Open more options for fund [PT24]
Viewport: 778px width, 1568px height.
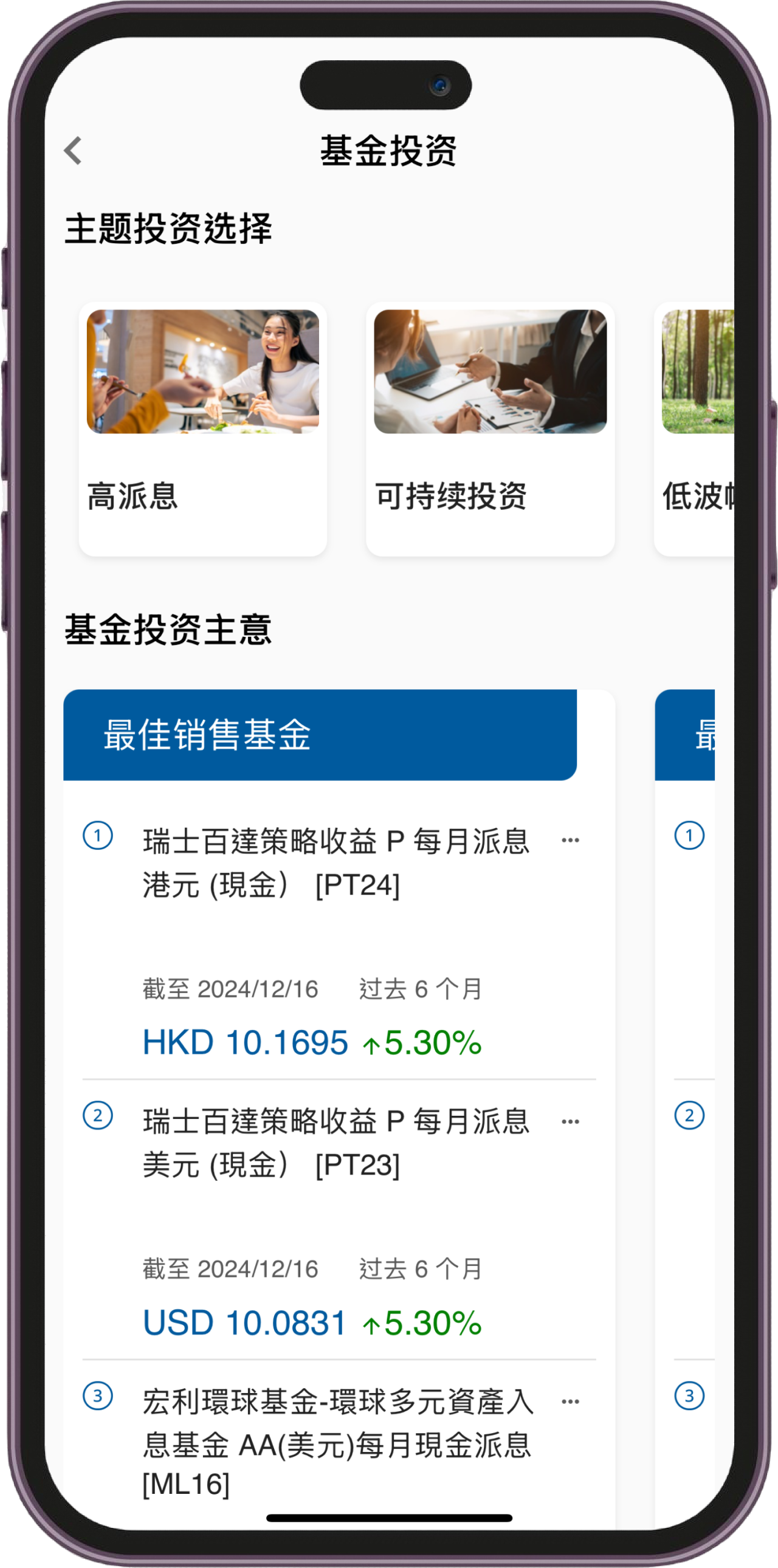[x=570, y=841]
